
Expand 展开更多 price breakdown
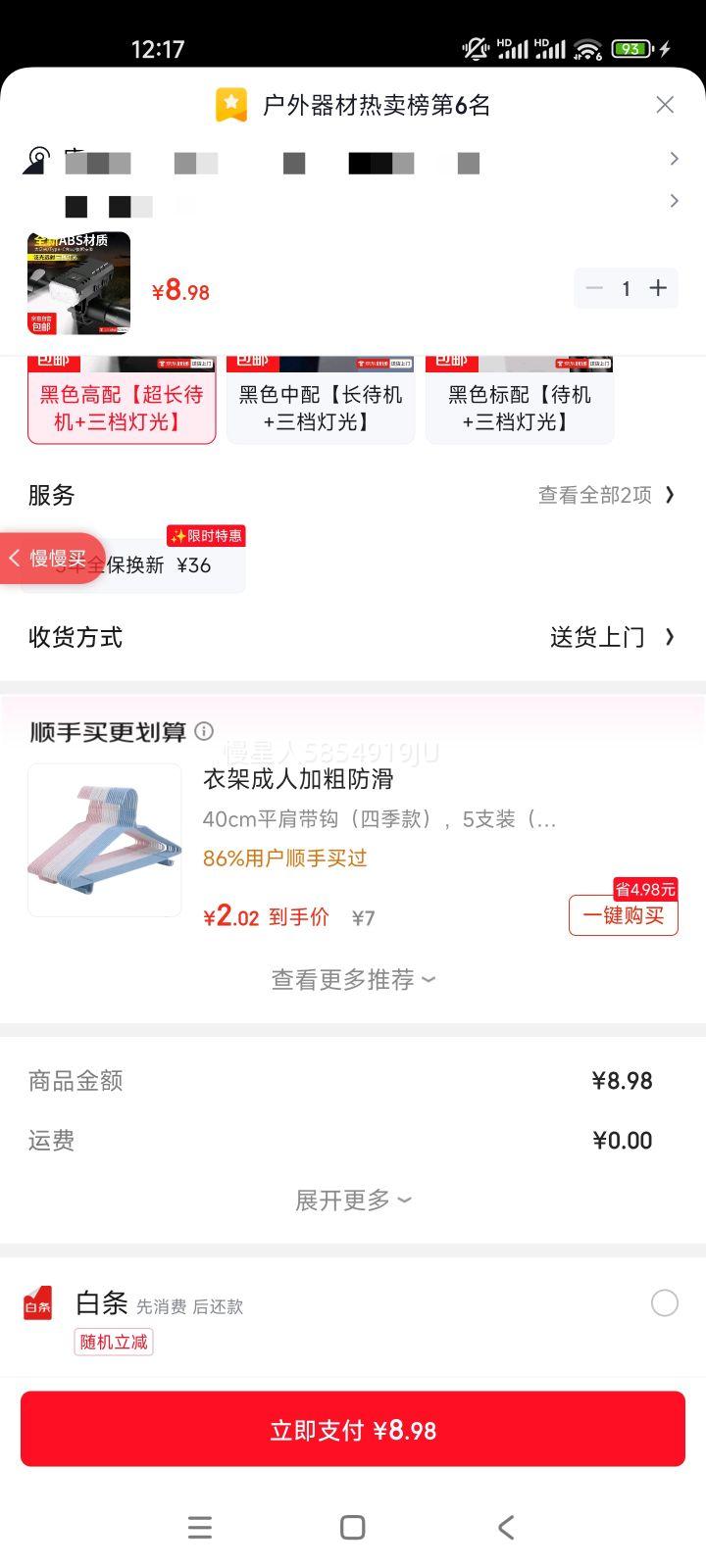353,1200
